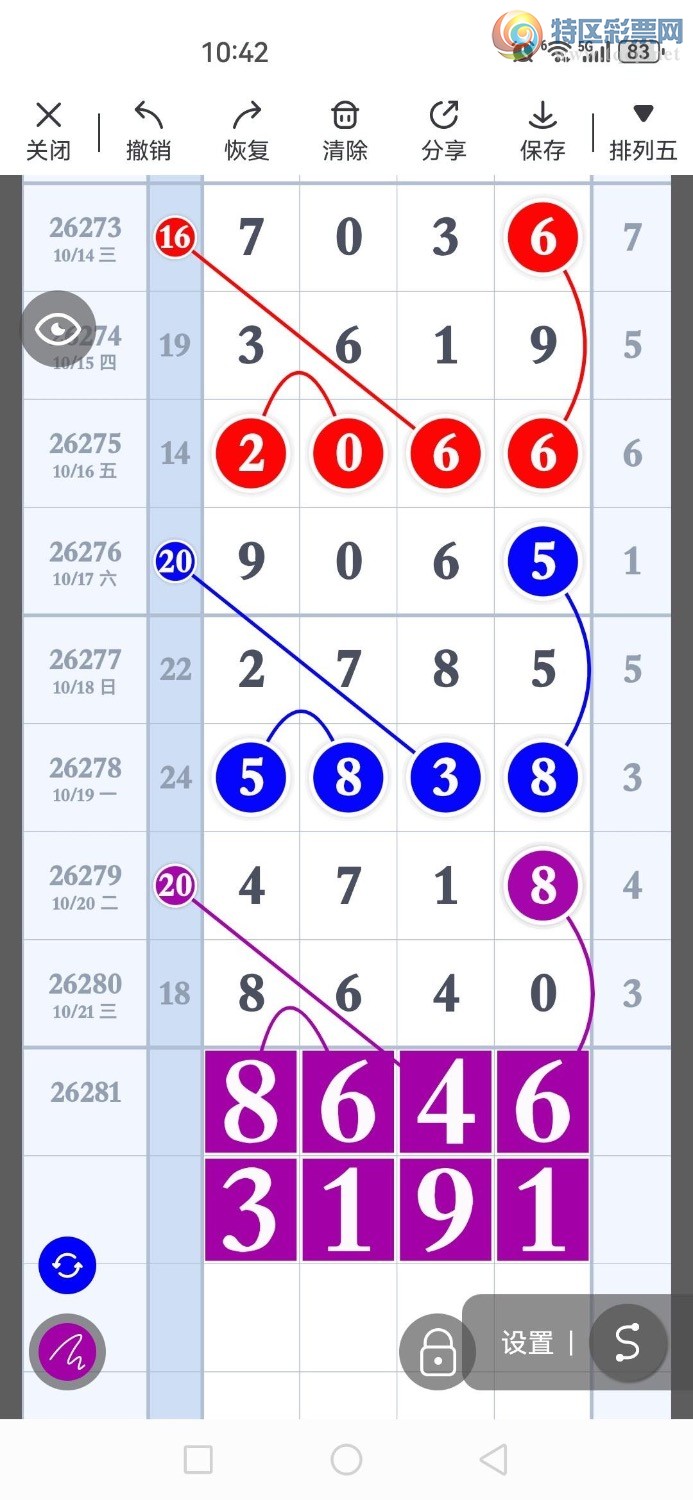Screen dimensions: 693x1500
Task: Tap the lock icon button
Action: click(x=437, y=1351)
